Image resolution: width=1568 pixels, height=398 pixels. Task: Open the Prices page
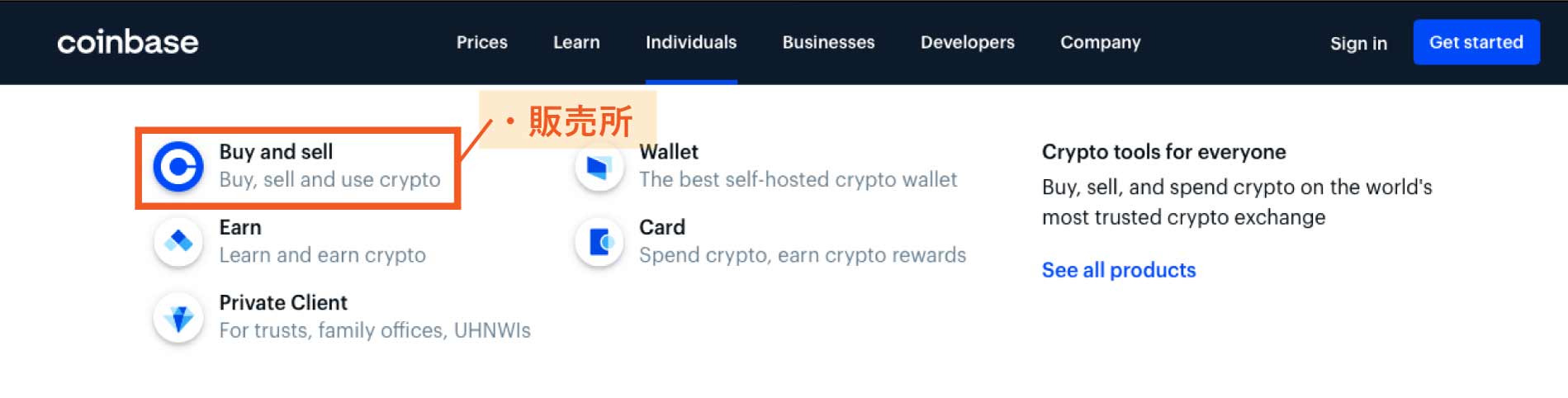(x=481, y=42)
